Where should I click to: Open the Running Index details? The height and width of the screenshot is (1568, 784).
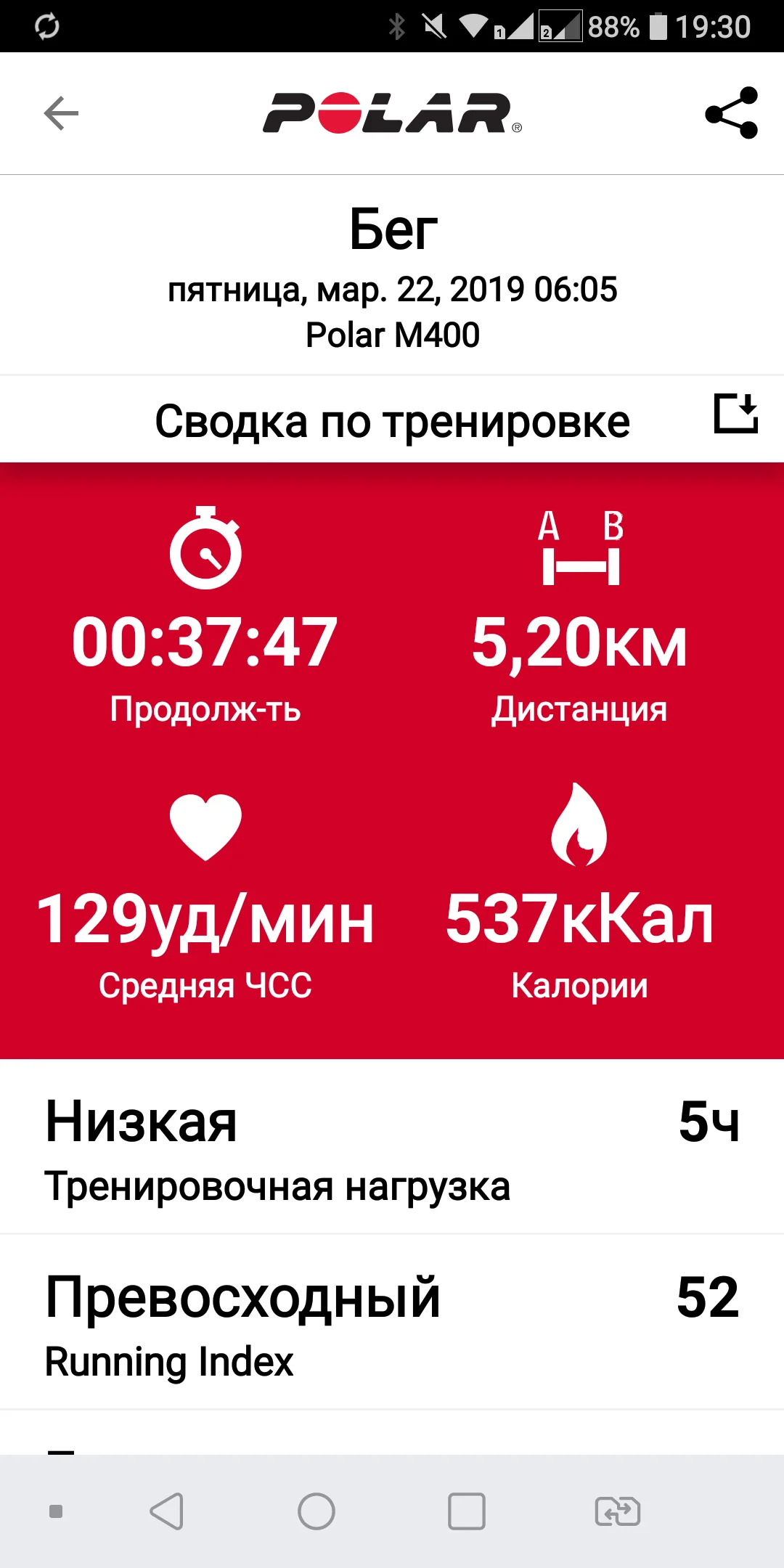pyautogui.click(x=392, y=1323)
